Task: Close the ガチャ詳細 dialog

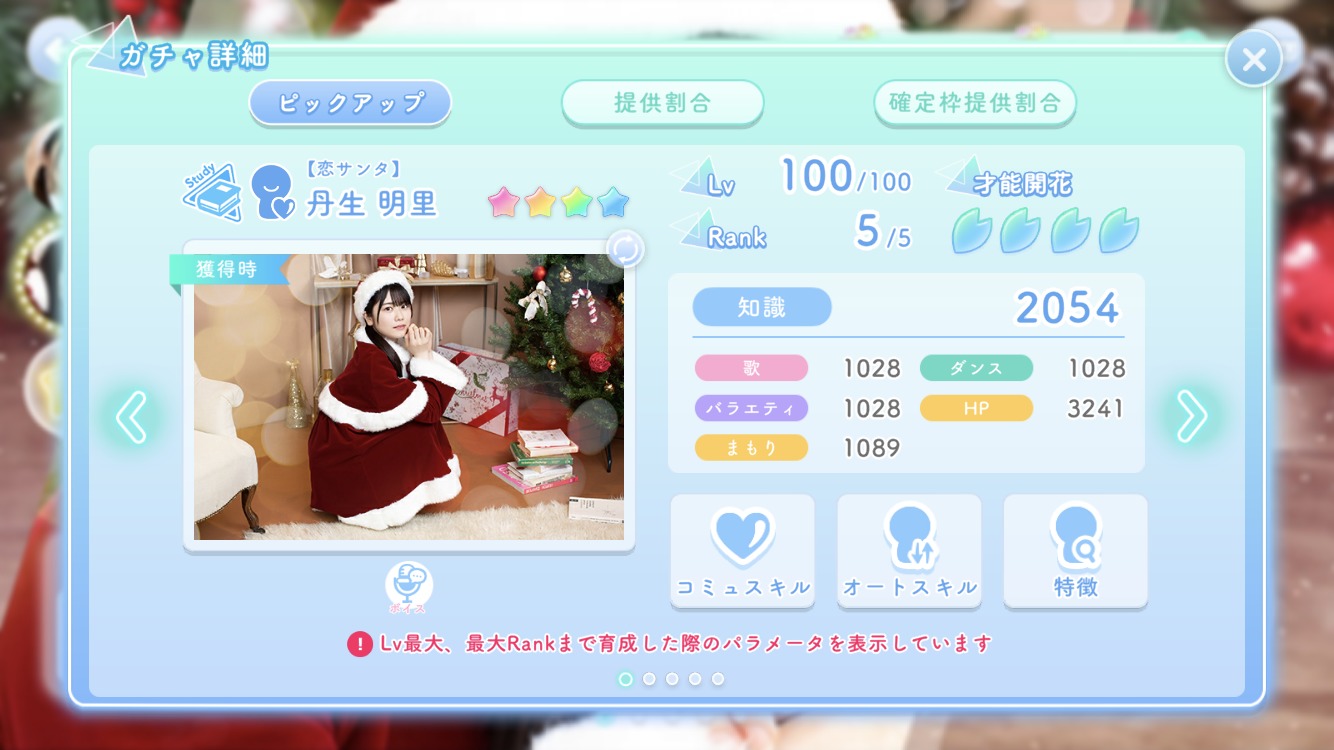Action: click(x=1253, y=59)
